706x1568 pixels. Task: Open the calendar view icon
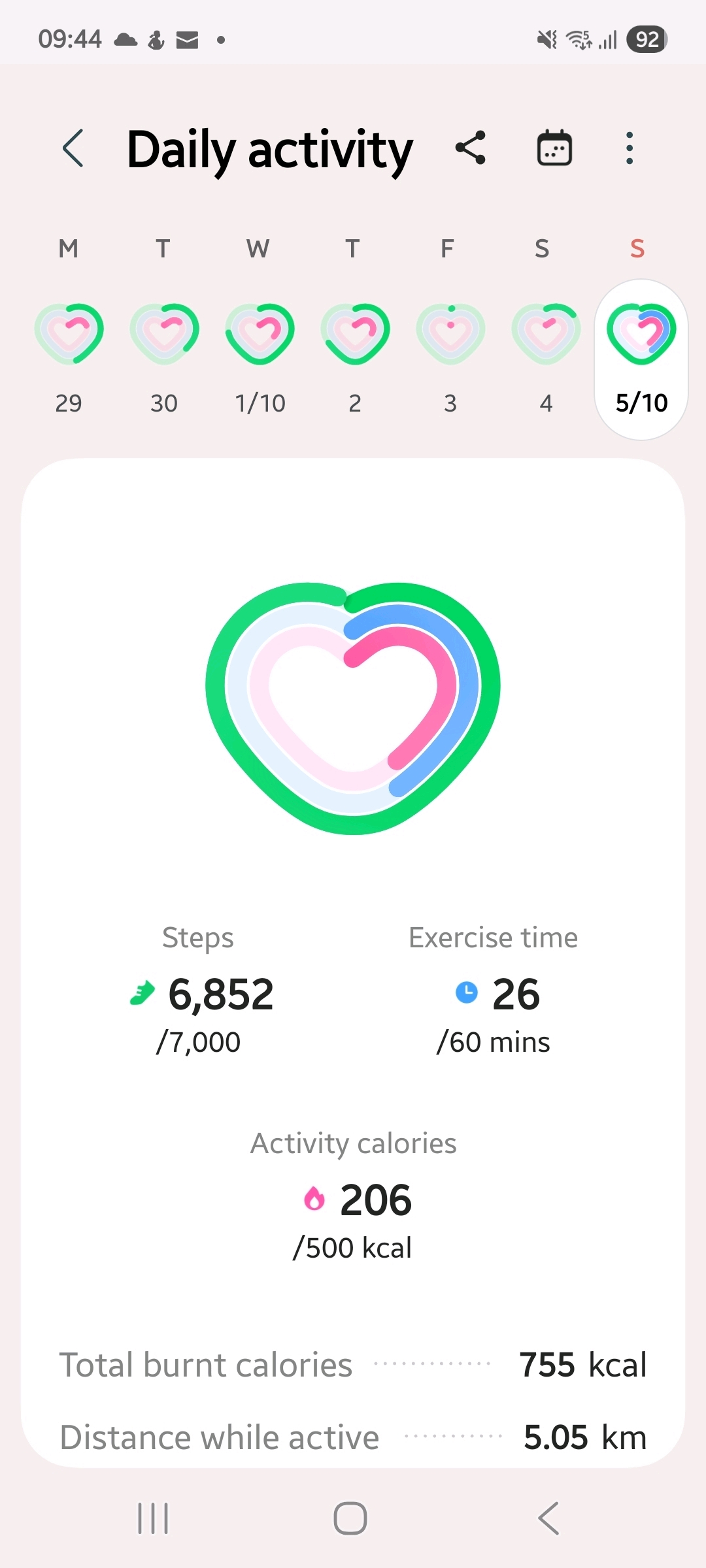pos(554,148)
